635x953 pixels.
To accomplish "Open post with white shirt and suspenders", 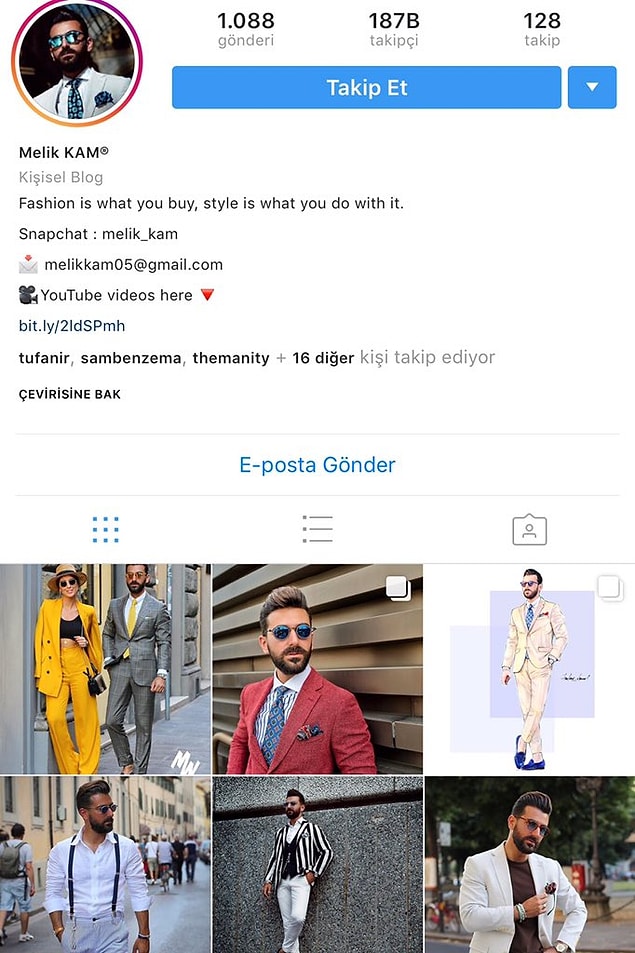I will click(105, 865).
